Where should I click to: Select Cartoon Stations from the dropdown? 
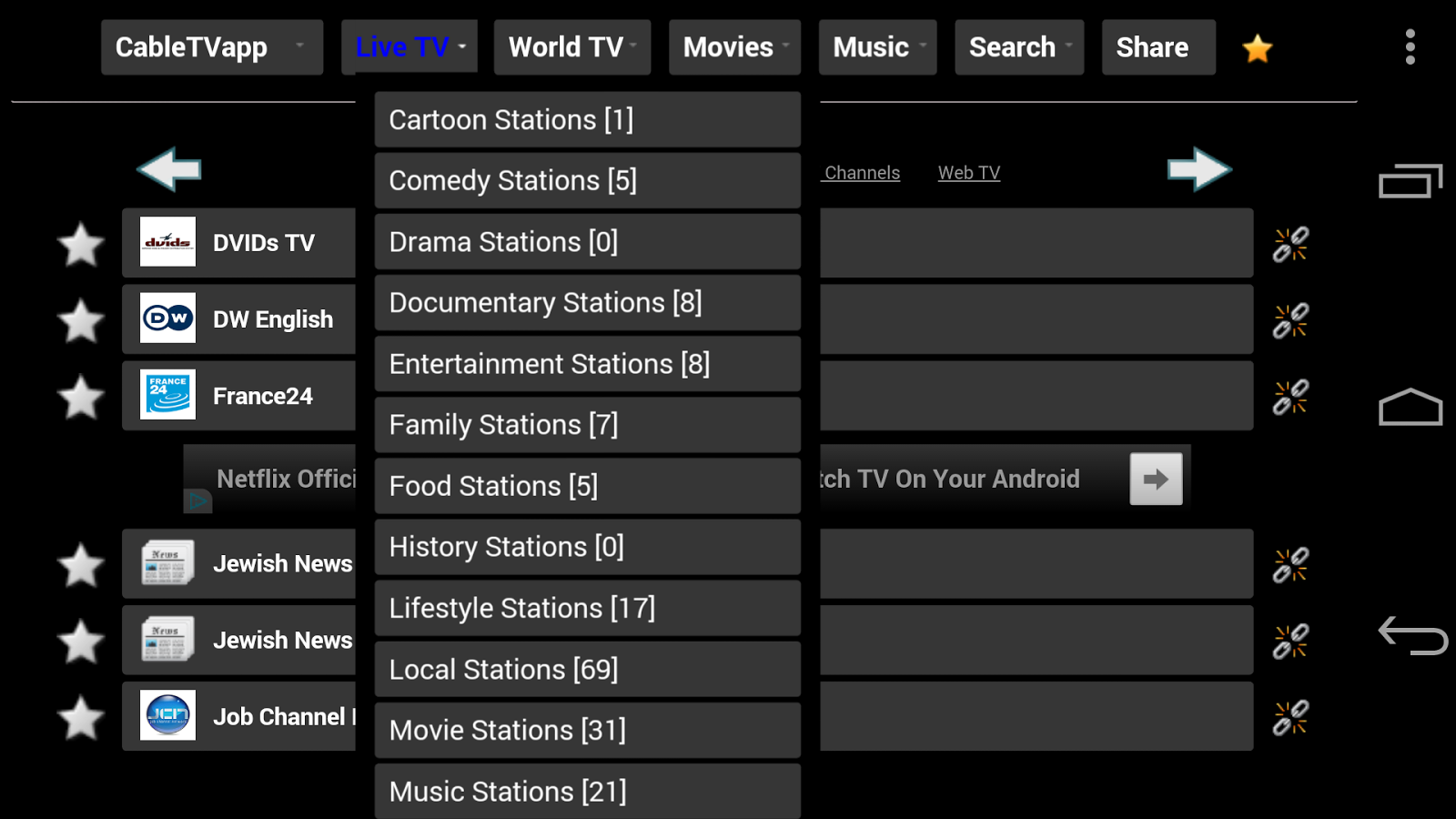tap(587, 119)
